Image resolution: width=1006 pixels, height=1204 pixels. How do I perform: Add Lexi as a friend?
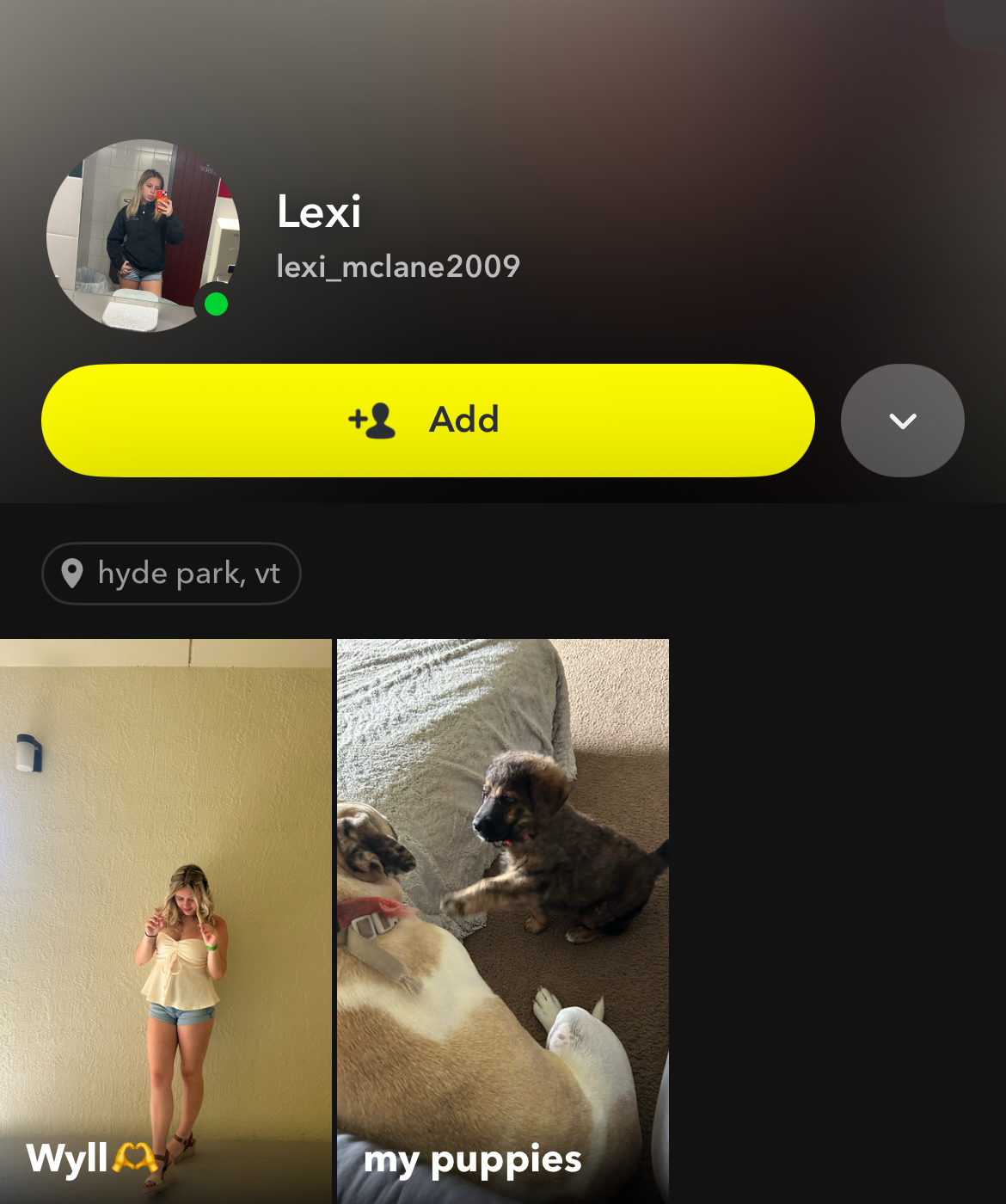coord(427,421)
